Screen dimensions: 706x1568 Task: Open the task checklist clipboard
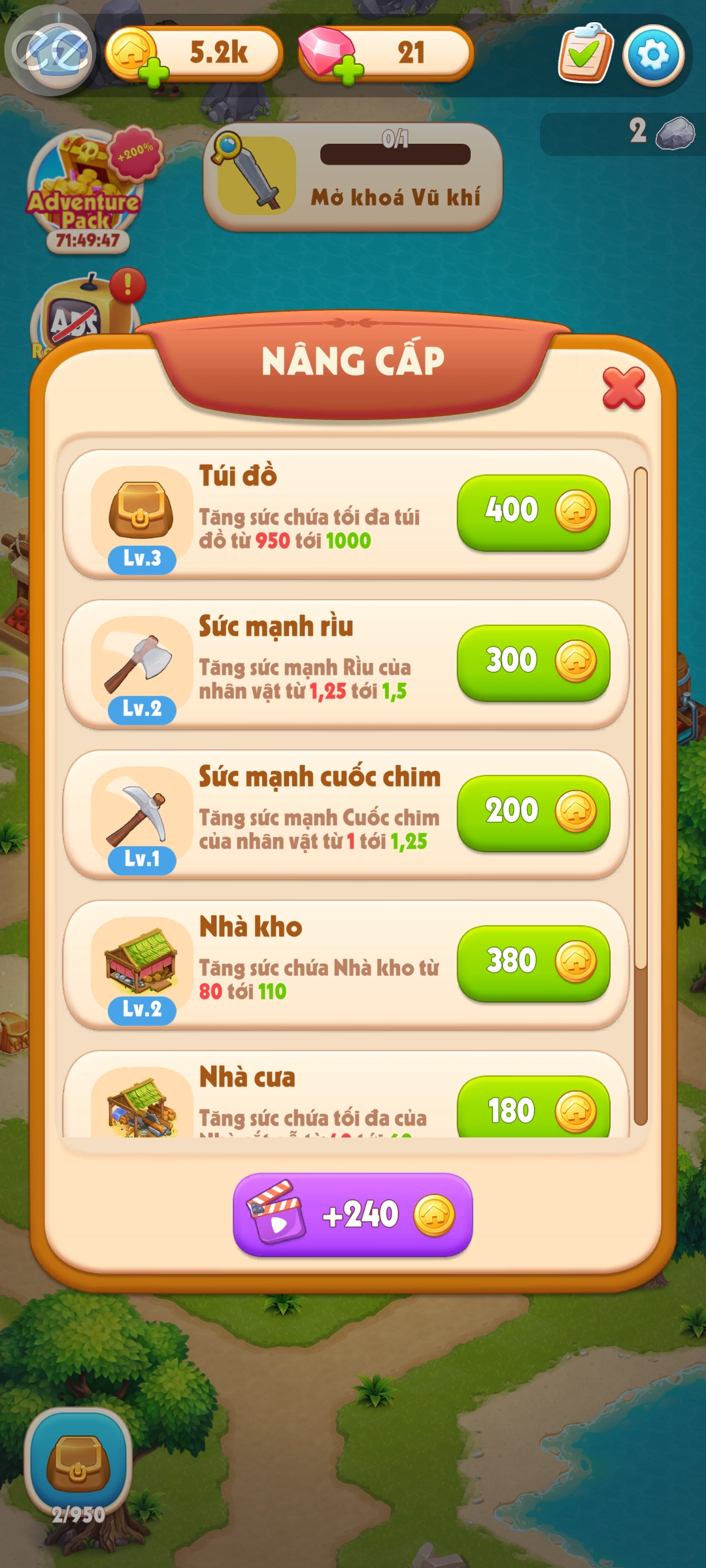584,54
